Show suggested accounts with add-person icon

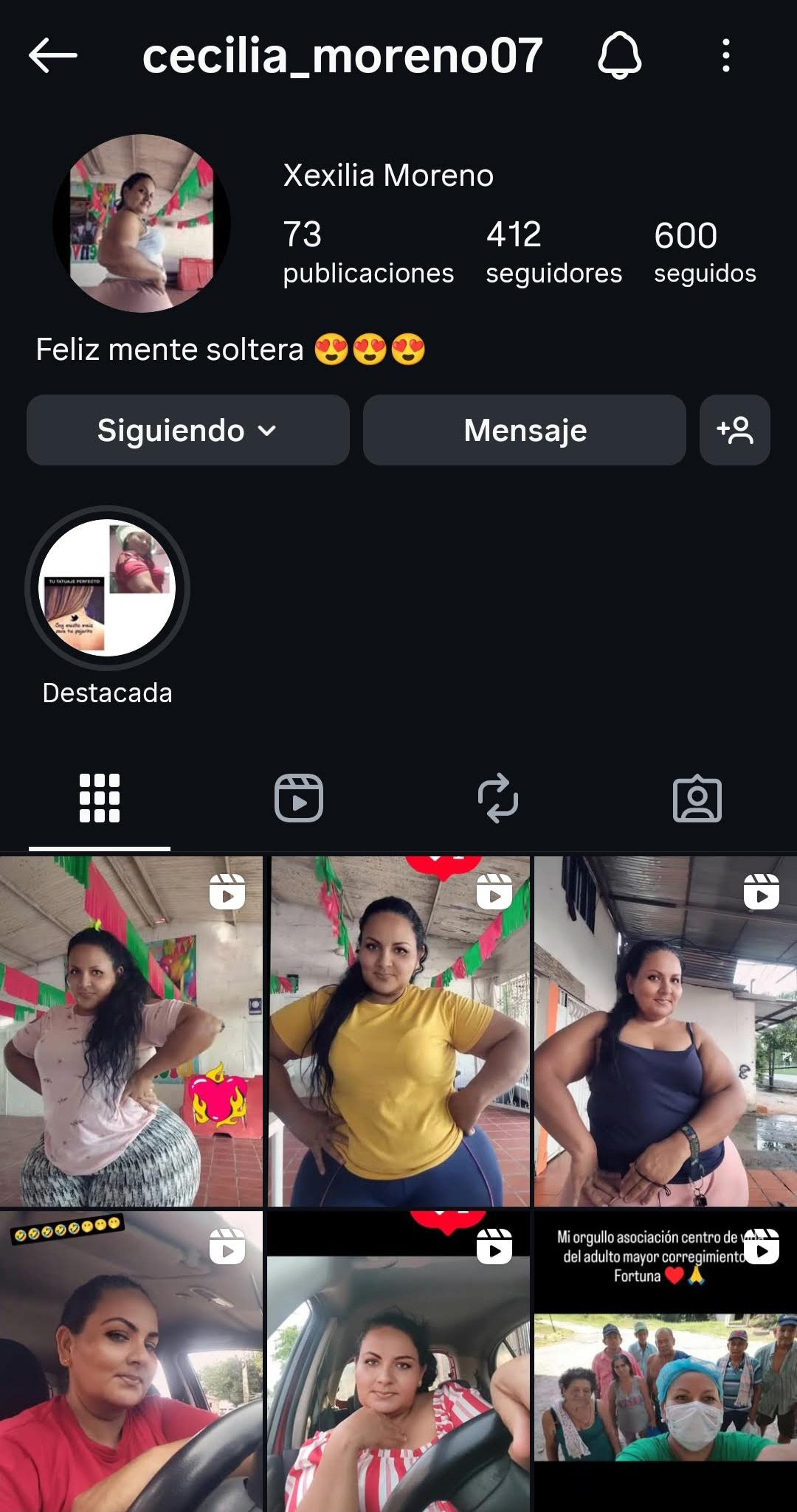[x=735, y=430]
